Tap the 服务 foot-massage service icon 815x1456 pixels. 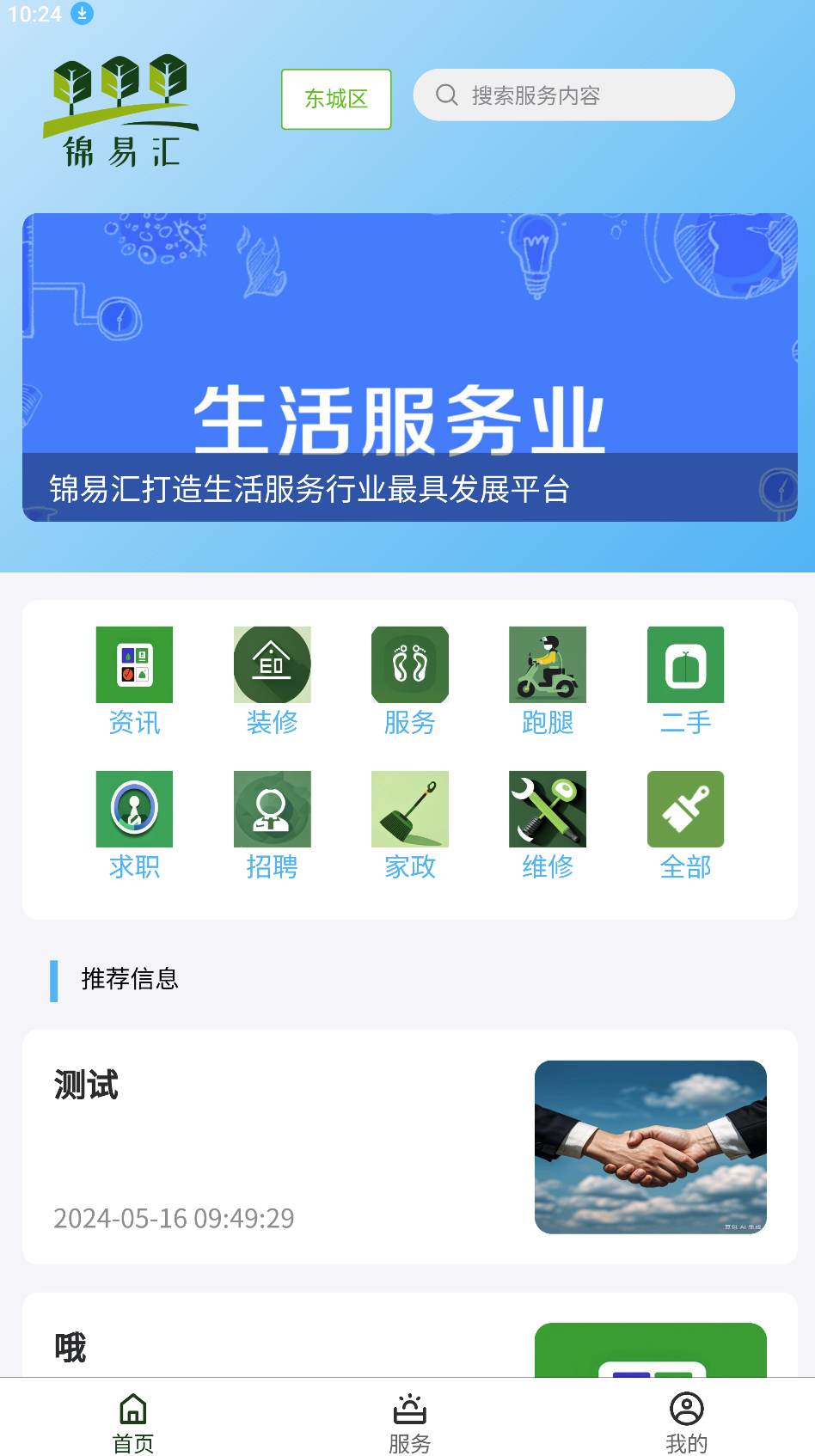pos(409,664)
